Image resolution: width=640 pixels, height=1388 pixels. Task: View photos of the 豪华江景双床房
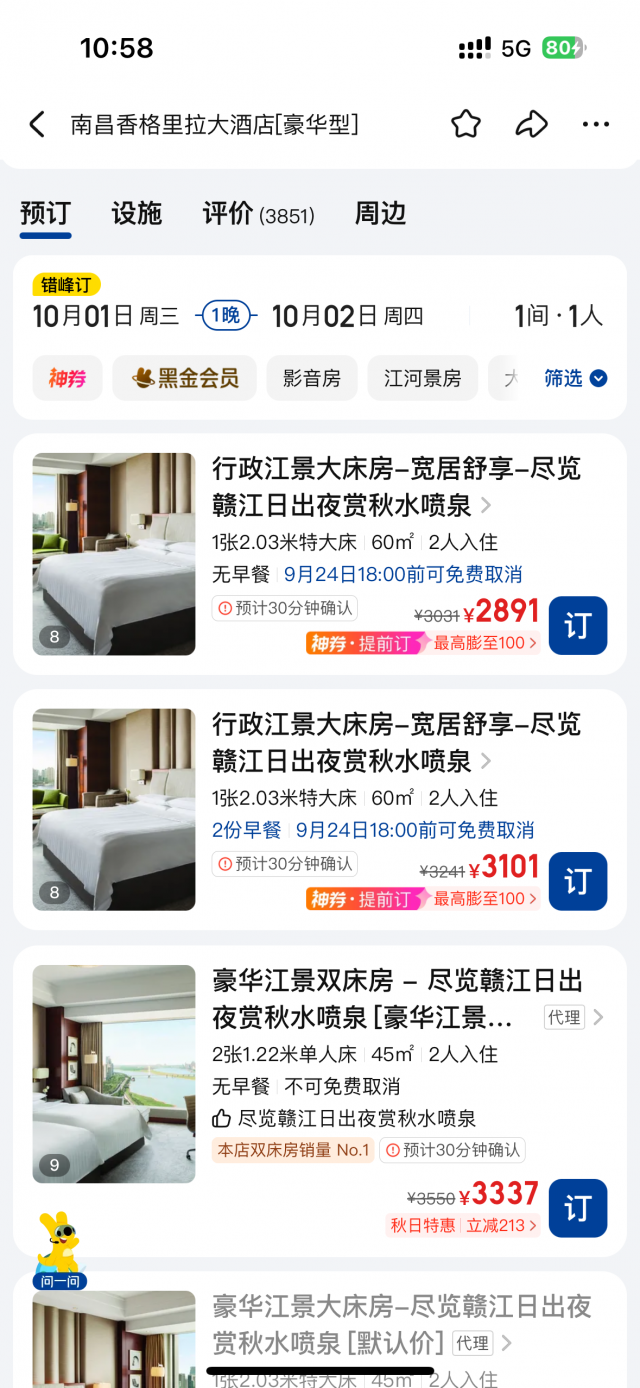tap(114, 1073)
